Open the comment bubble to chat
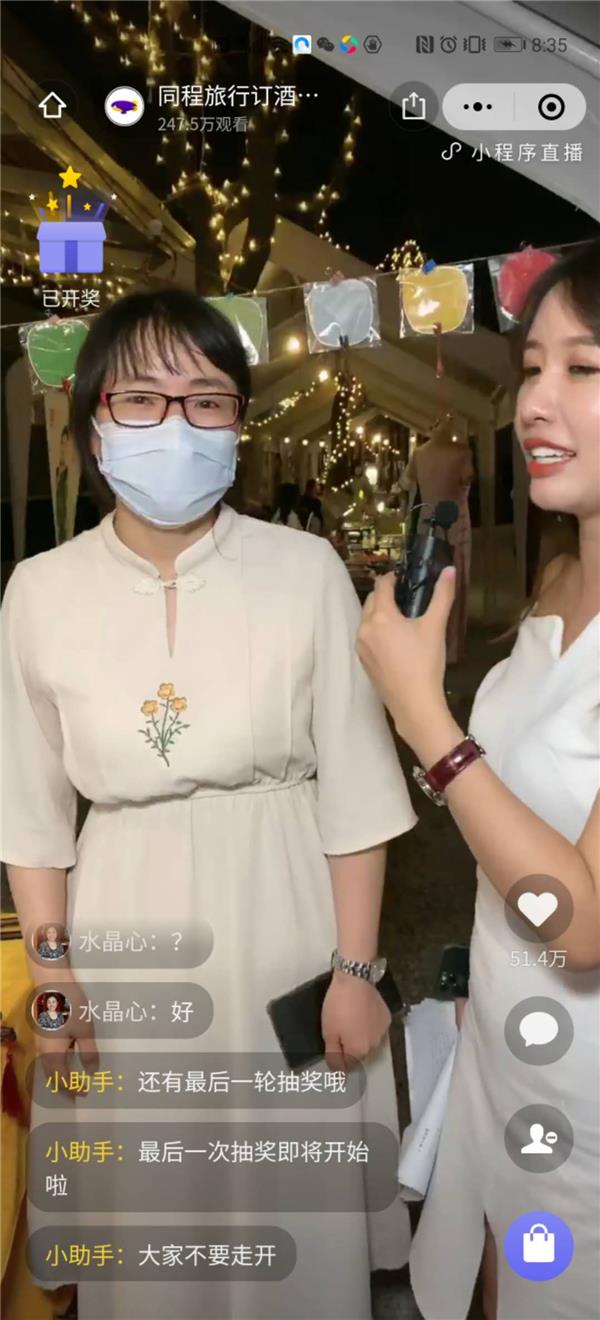The image size is (600, 1320). [x=538, y=1030]
